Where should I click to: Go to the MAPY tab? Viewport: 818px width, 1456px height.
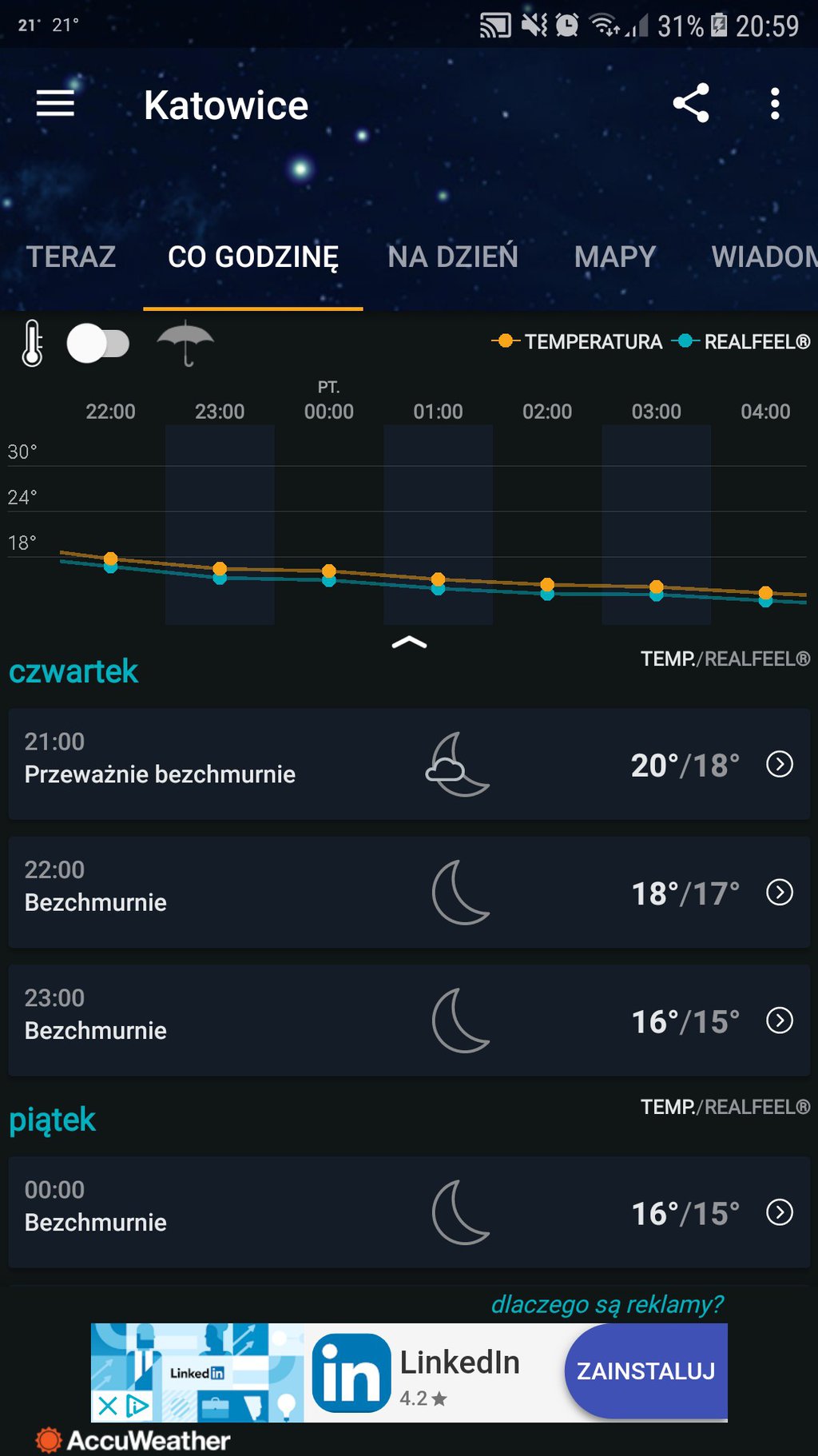615,257
